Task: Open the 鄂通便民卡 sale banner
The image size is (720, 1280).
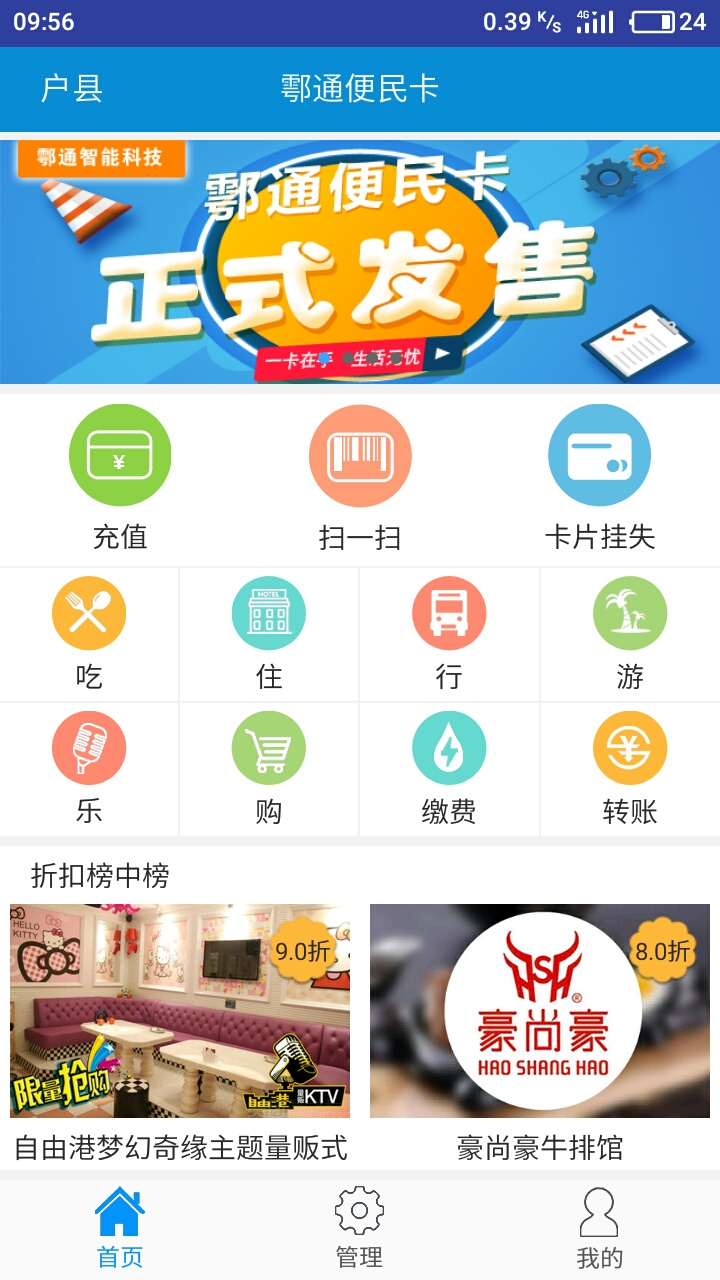Action: pos(360,260)
